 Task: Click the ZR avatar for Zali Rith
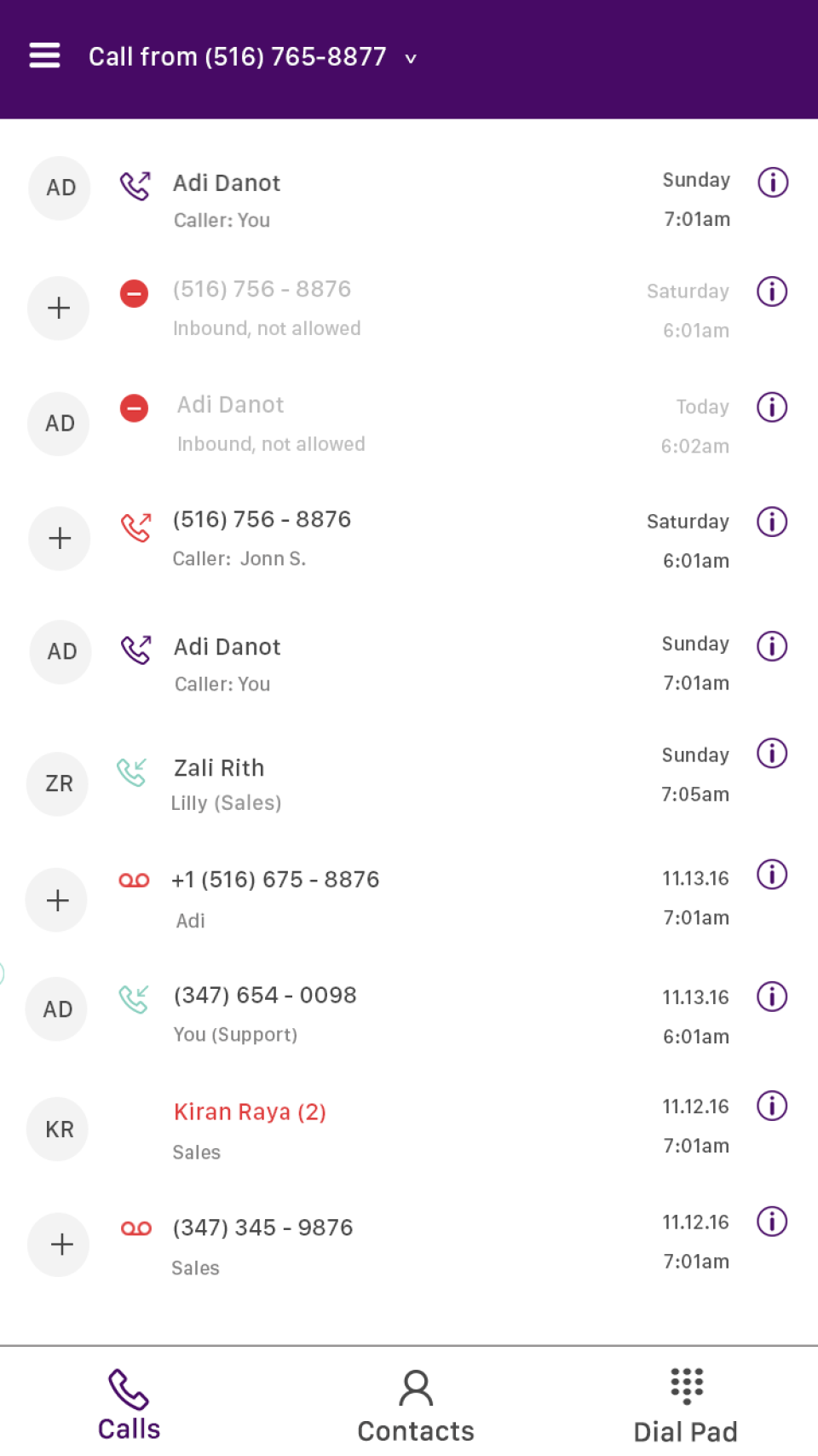point(57,783)
